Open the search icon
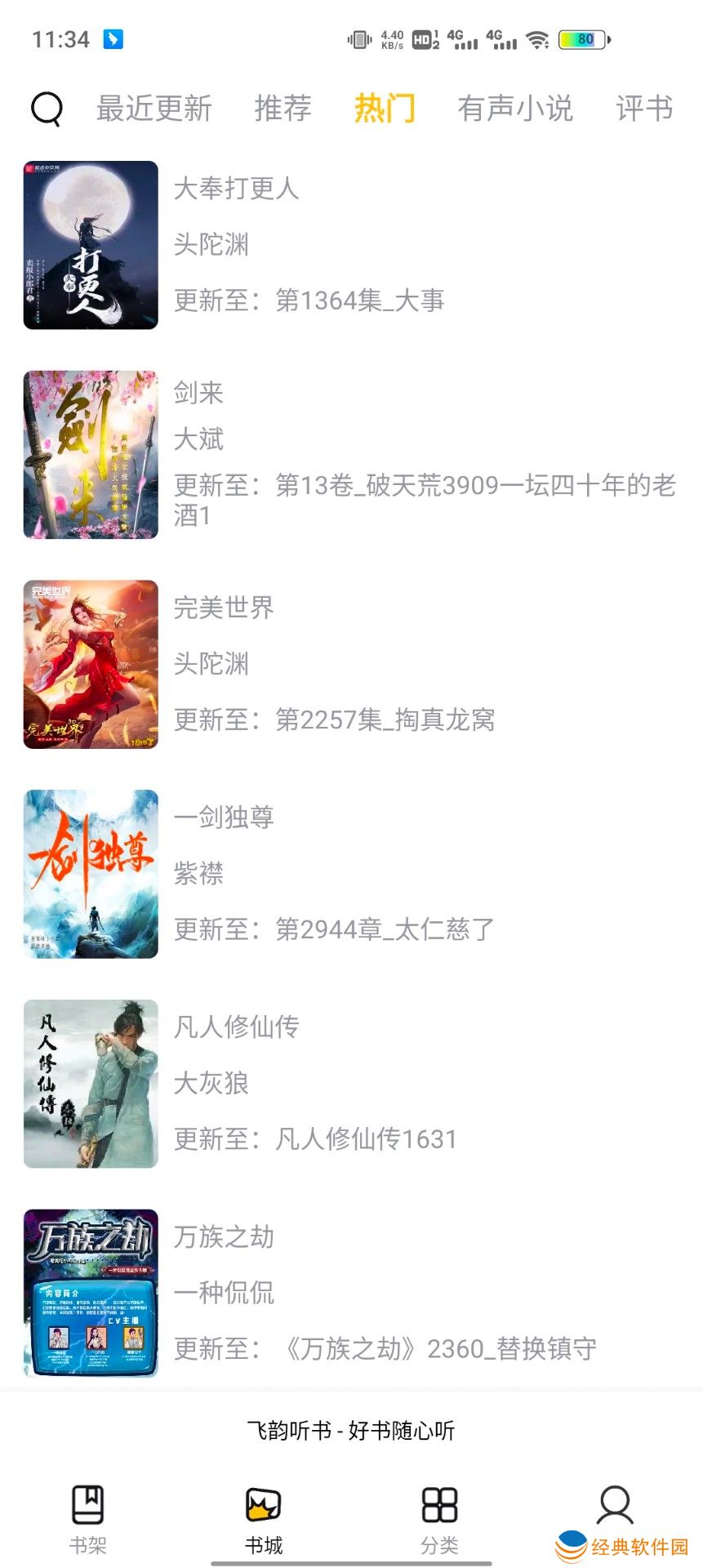Viewport: 703px width, 1568px height. (x=47, y=109)
